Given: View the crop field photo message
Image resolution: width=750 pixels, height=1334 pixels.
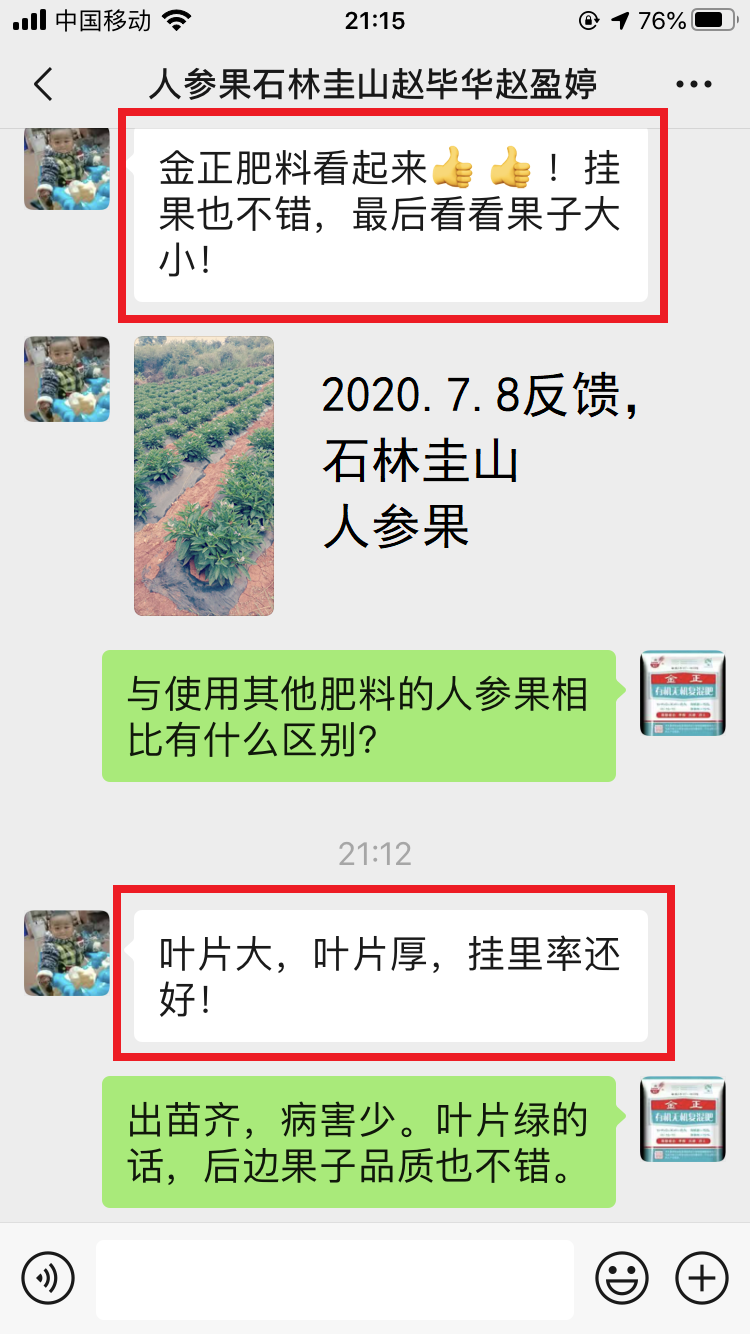Looking at the screenshot, I should click(204, 476).
